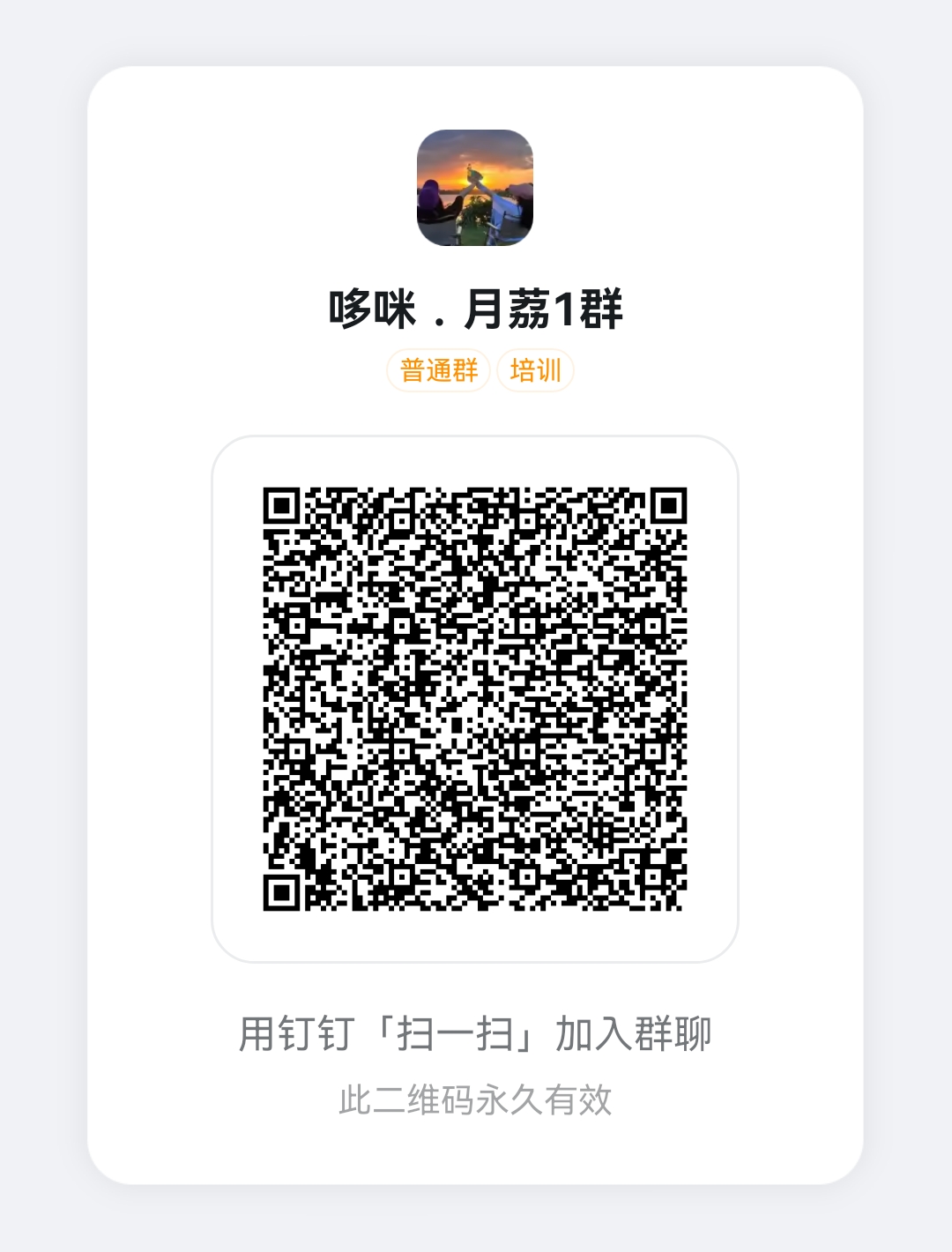Image resolution: width=952 pixels, height=1252 pixels.
Task: Click 此二维码永久有效 notice text
Action: coord(476,1098)
